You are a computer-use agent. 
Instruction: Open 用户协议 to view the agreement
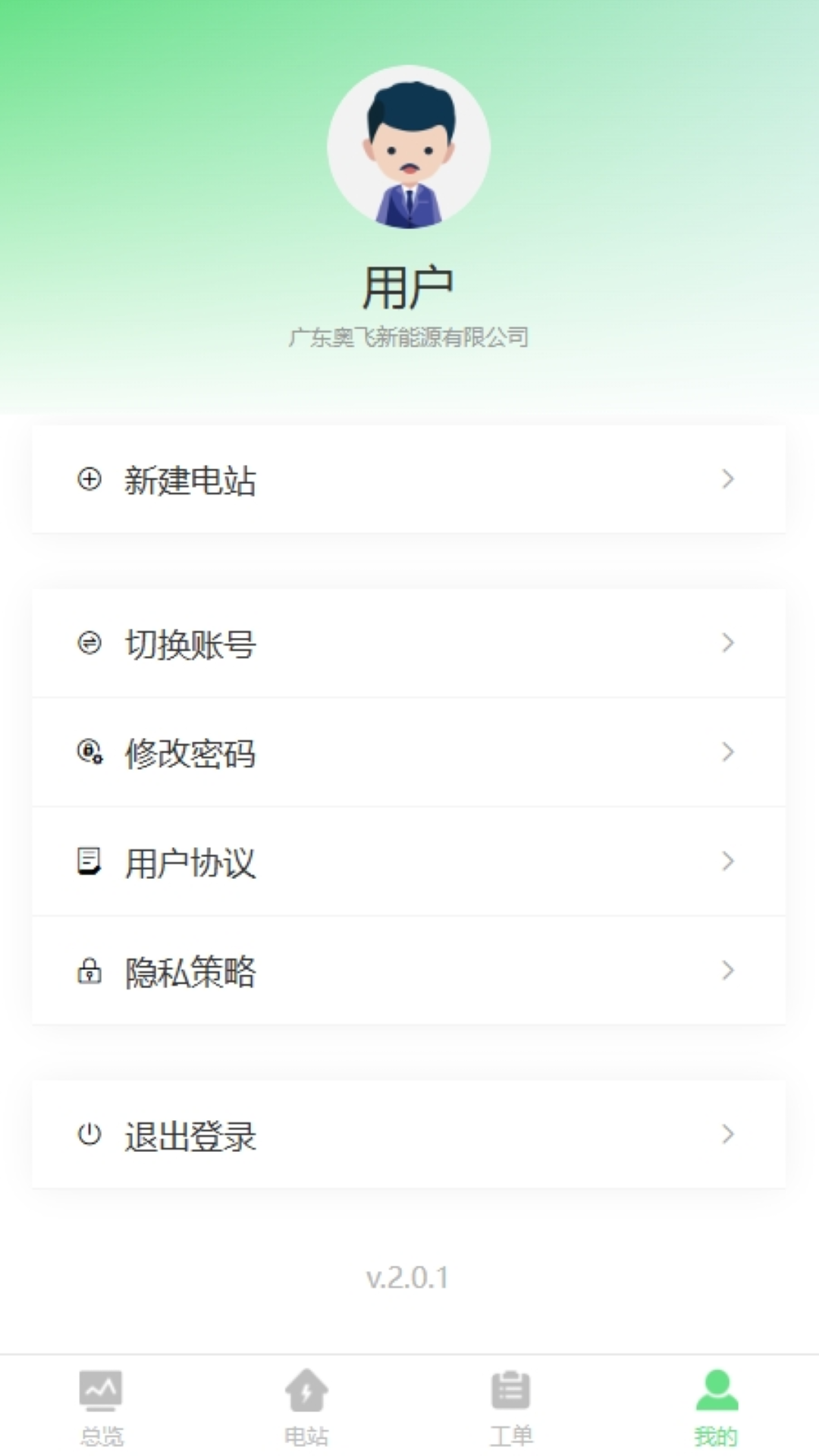point(190,861)
